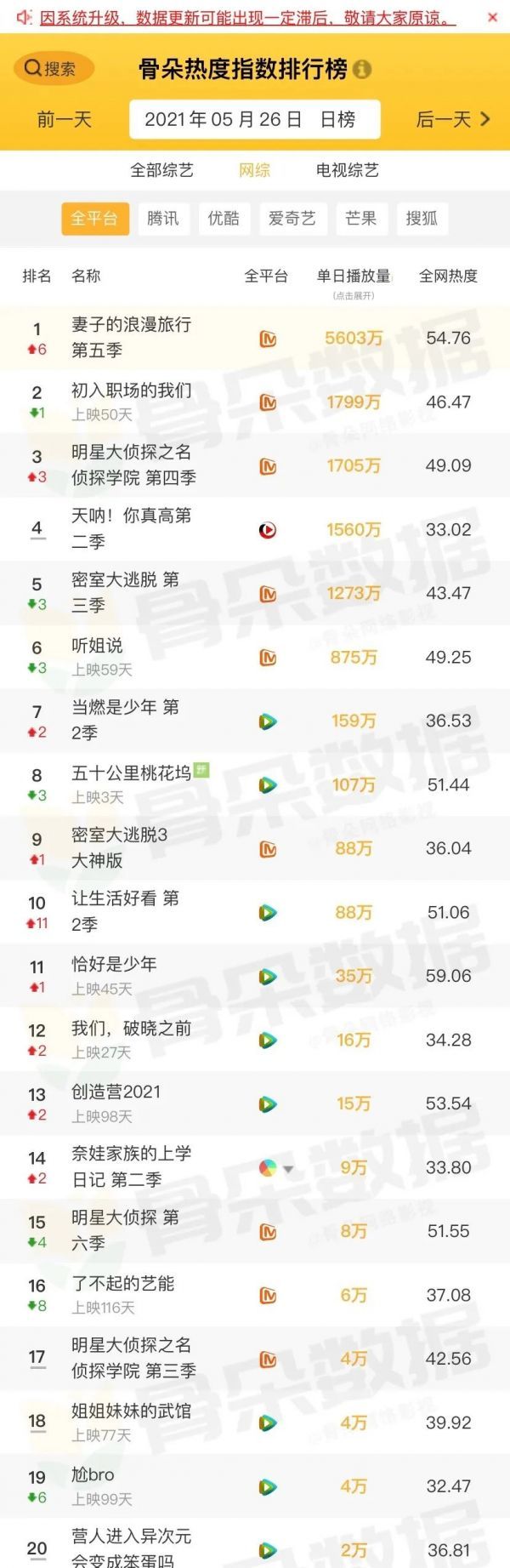Filter by 腾讯 platform

point(162,219)
